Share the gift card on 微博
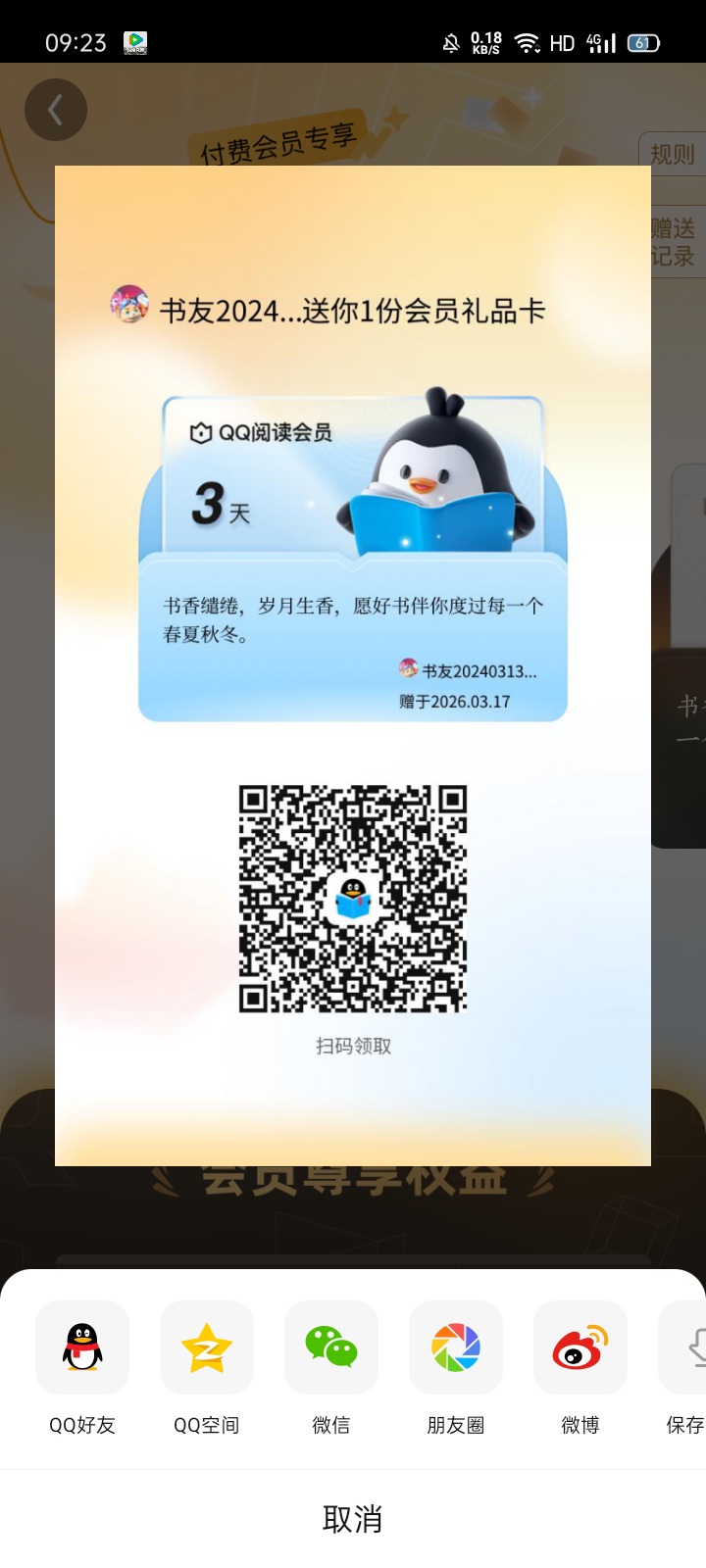The image size is (706, 1568). point(580,1347)
